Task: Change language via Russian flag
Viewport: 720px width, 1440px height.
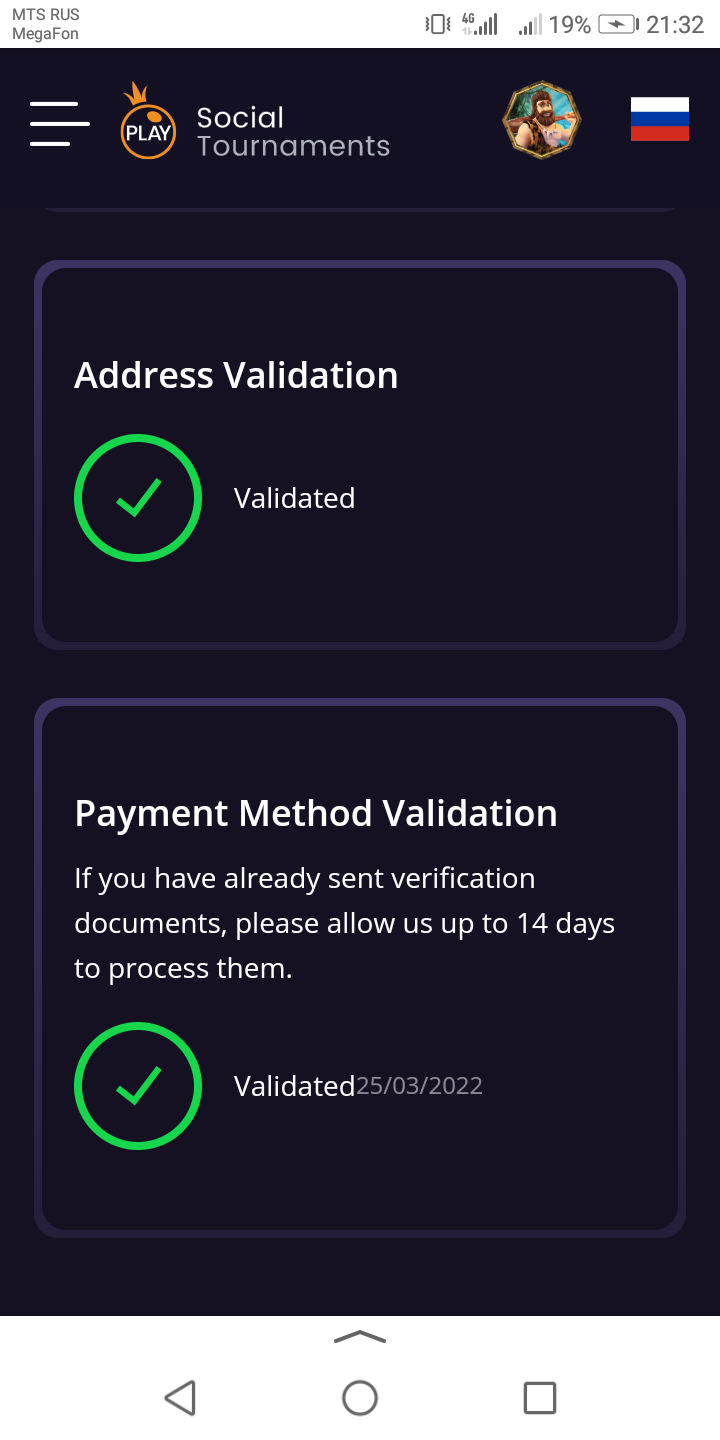Action: point(659,120)
